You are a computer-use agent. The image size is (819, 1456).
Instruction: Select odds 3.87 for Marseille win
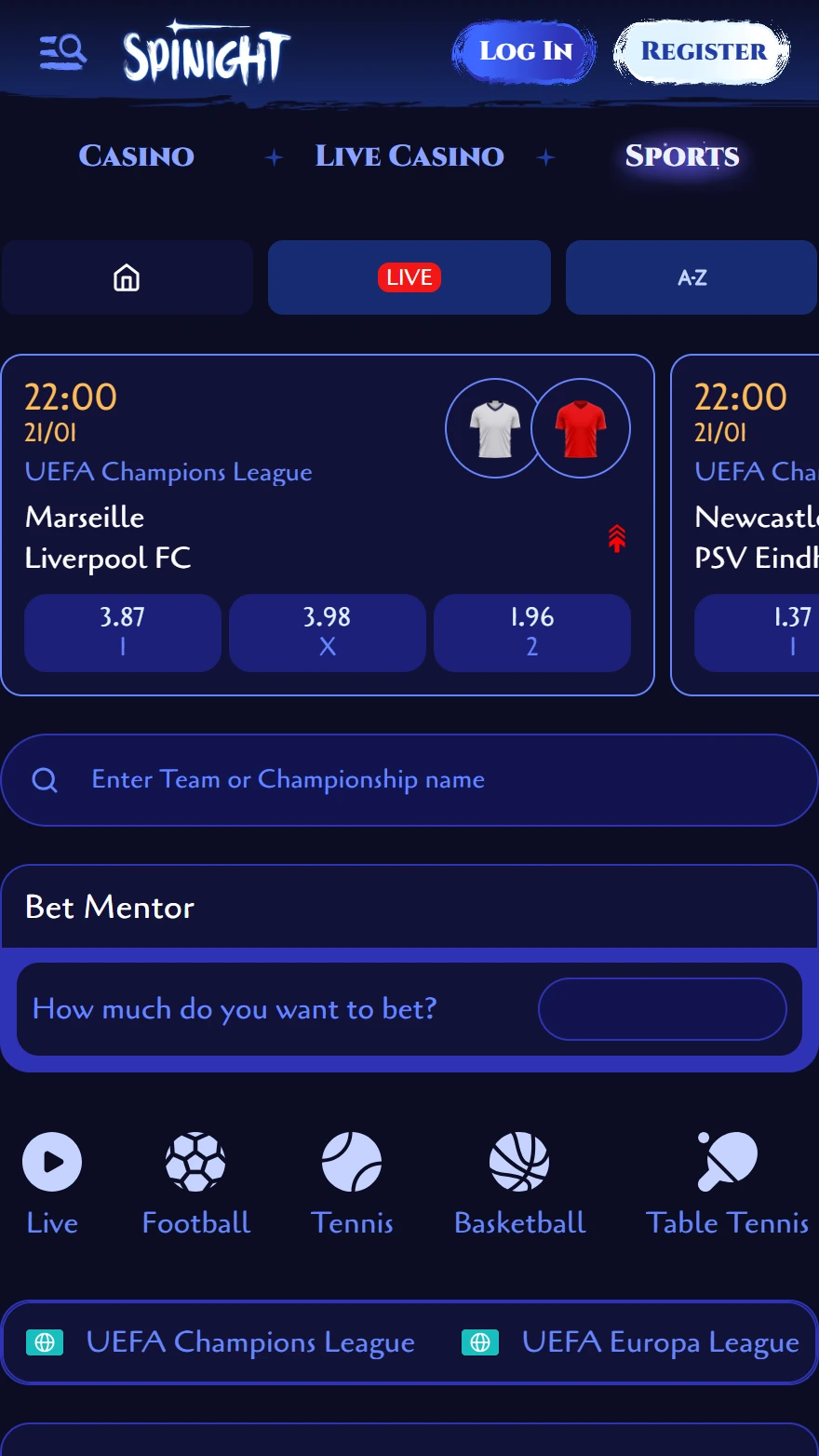pyautogui.click(x=123, y=632)
